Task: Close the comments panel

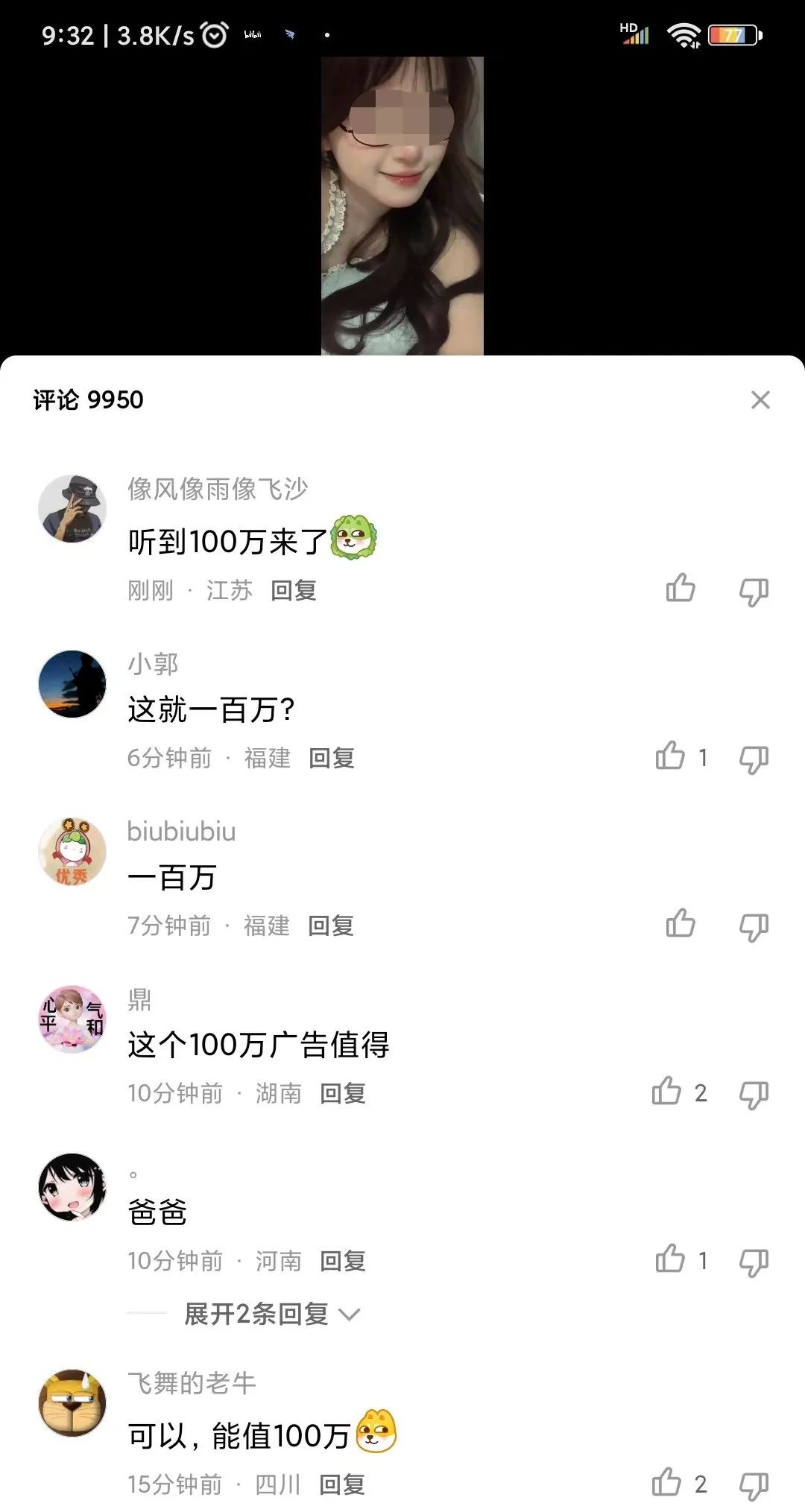Action: click(760, 400)
